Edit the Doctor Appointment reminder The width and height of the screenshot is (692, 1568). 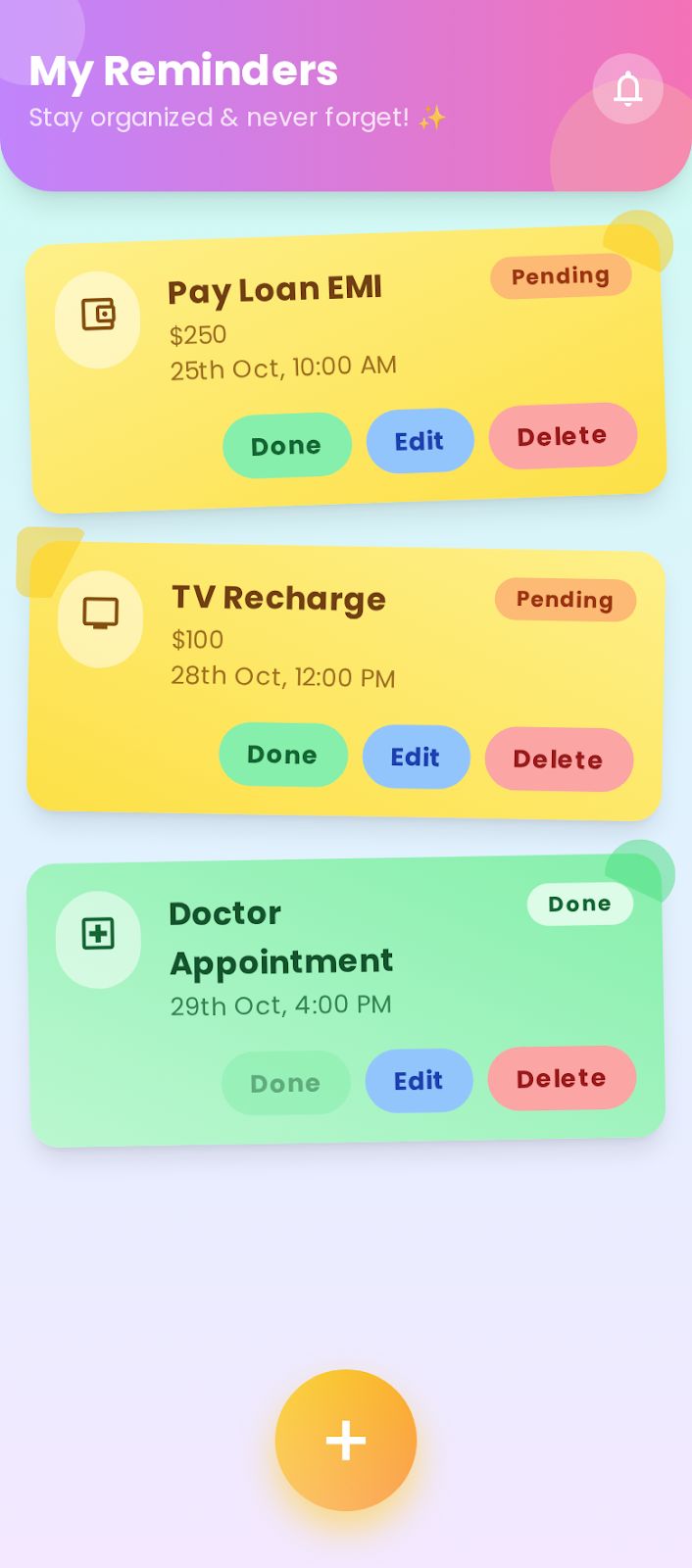419,1081
